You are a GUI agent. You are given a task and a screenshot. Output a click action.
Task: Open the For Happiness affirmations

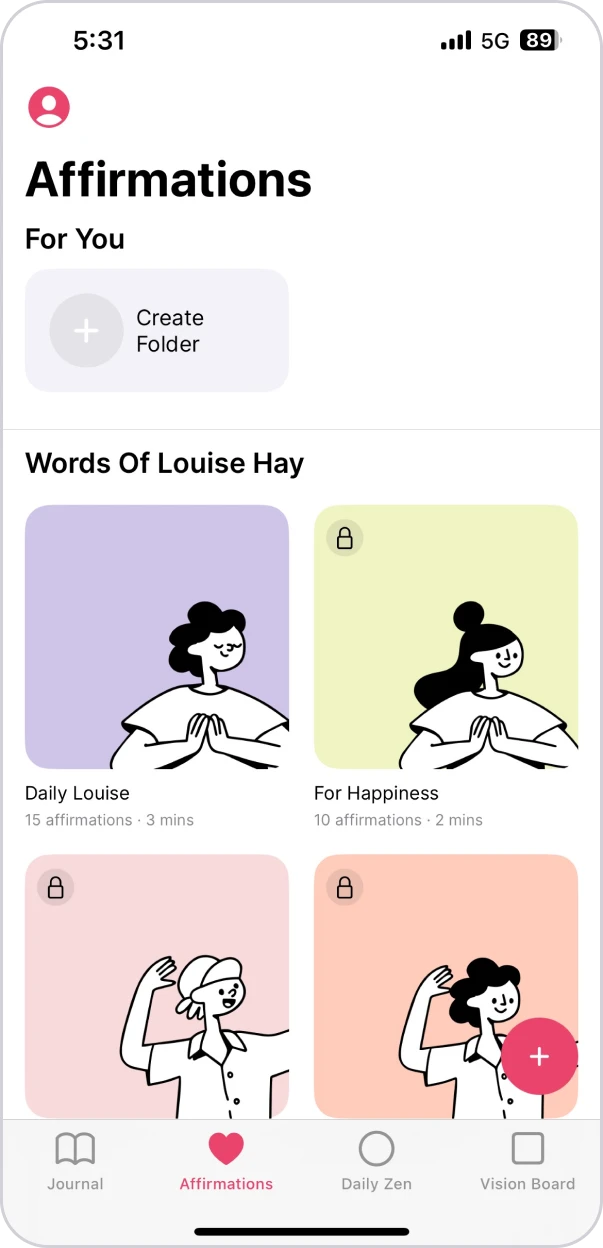click(445, 637)
